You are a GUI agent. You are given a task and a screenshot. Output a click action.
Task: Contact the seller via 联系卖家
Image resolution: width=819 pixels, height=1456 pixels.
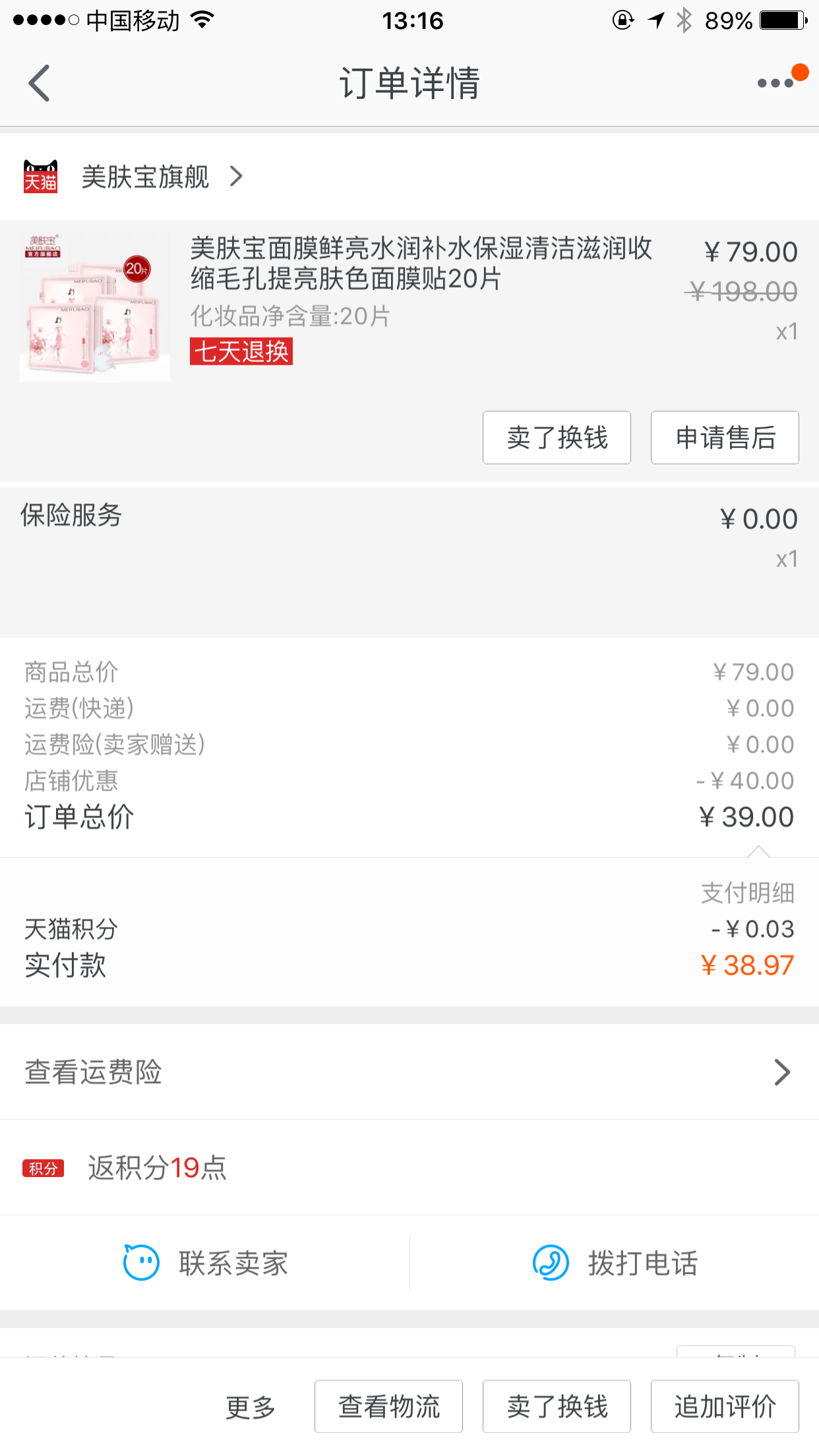206,1263
